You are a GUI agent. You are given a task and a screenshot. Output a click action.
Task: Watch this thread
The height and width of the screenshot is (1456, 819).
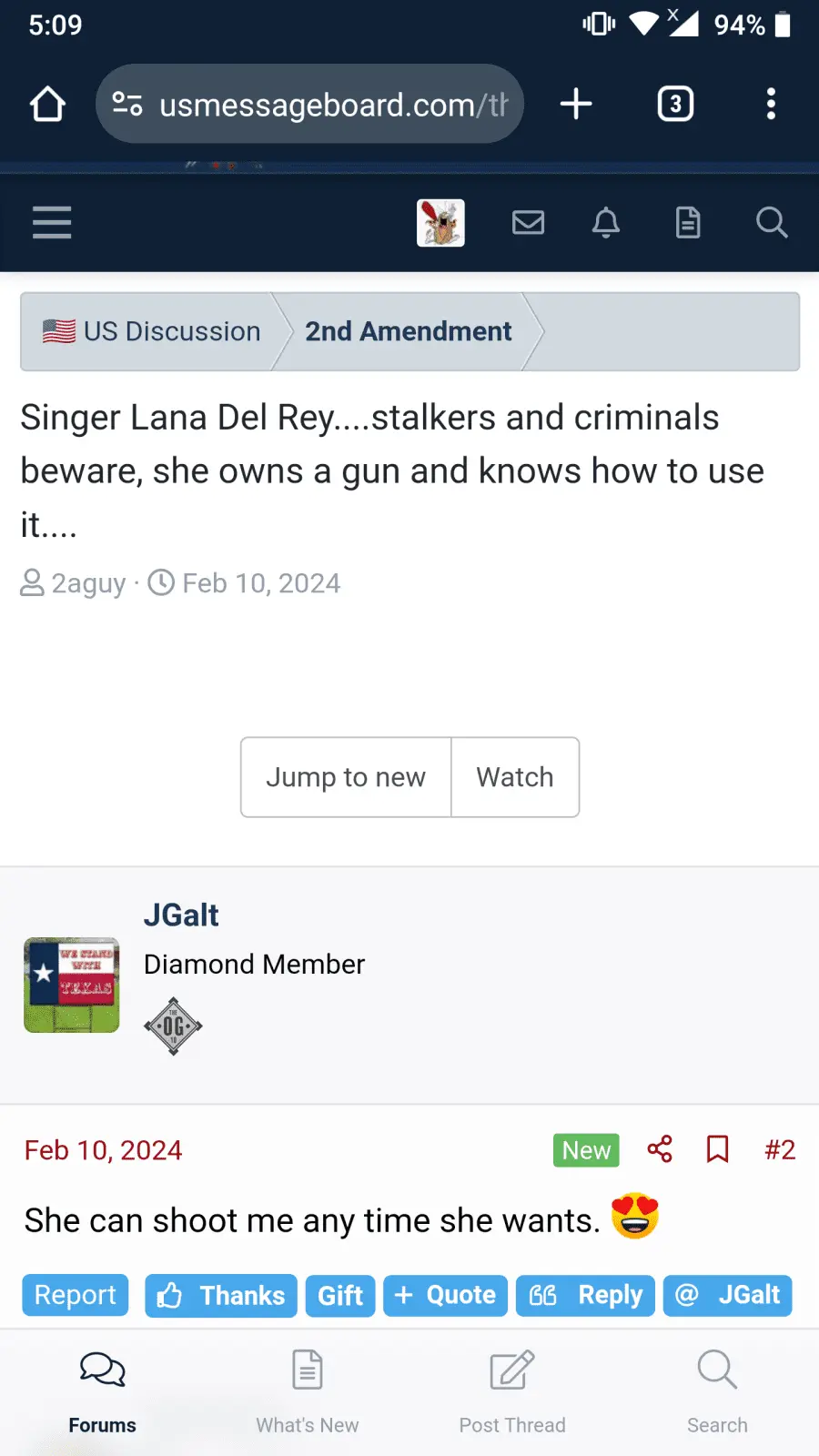[x=515, y=777]
